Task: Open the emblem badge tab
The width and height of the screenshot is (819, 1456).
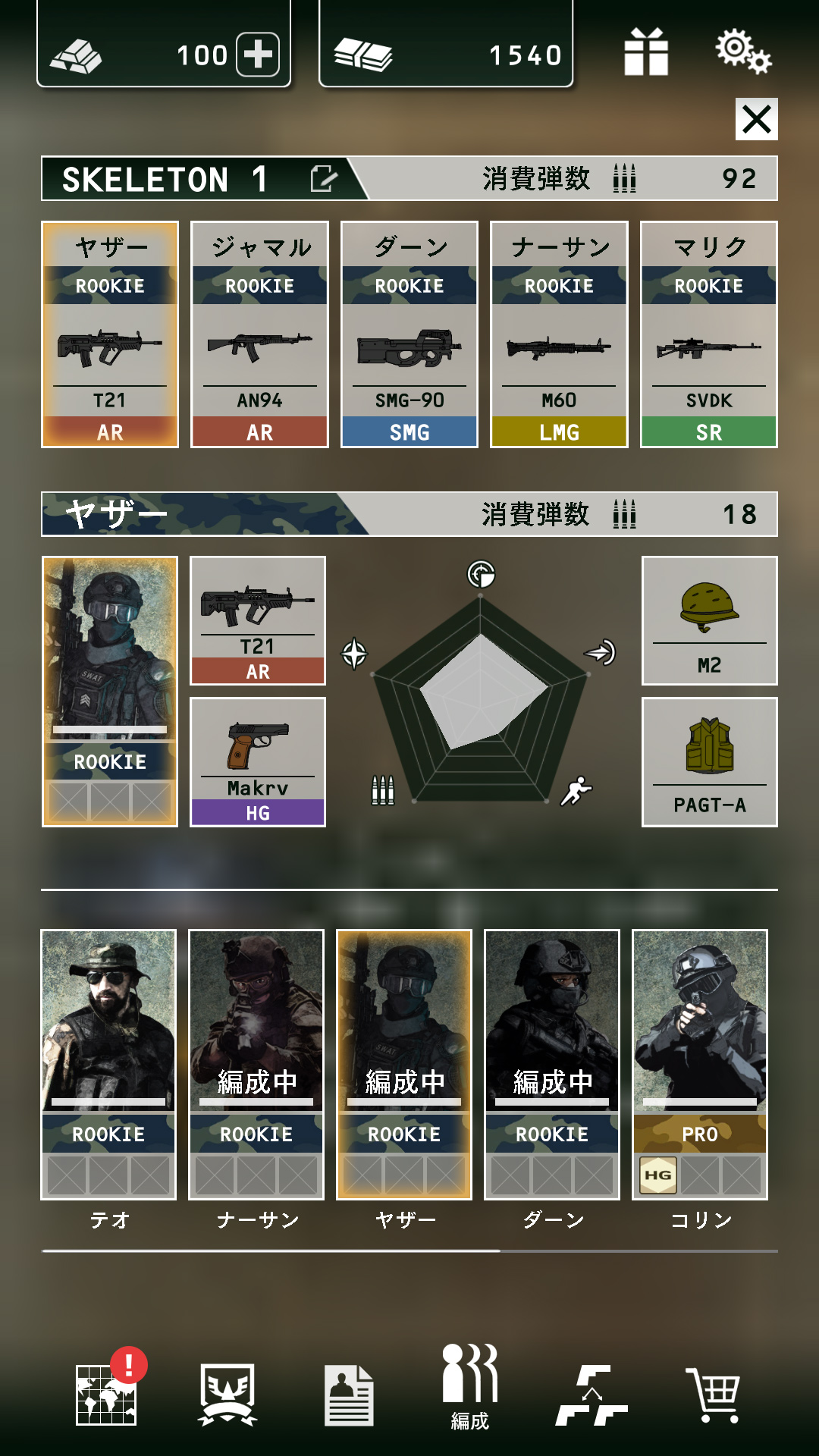Action: (227, 1394)
